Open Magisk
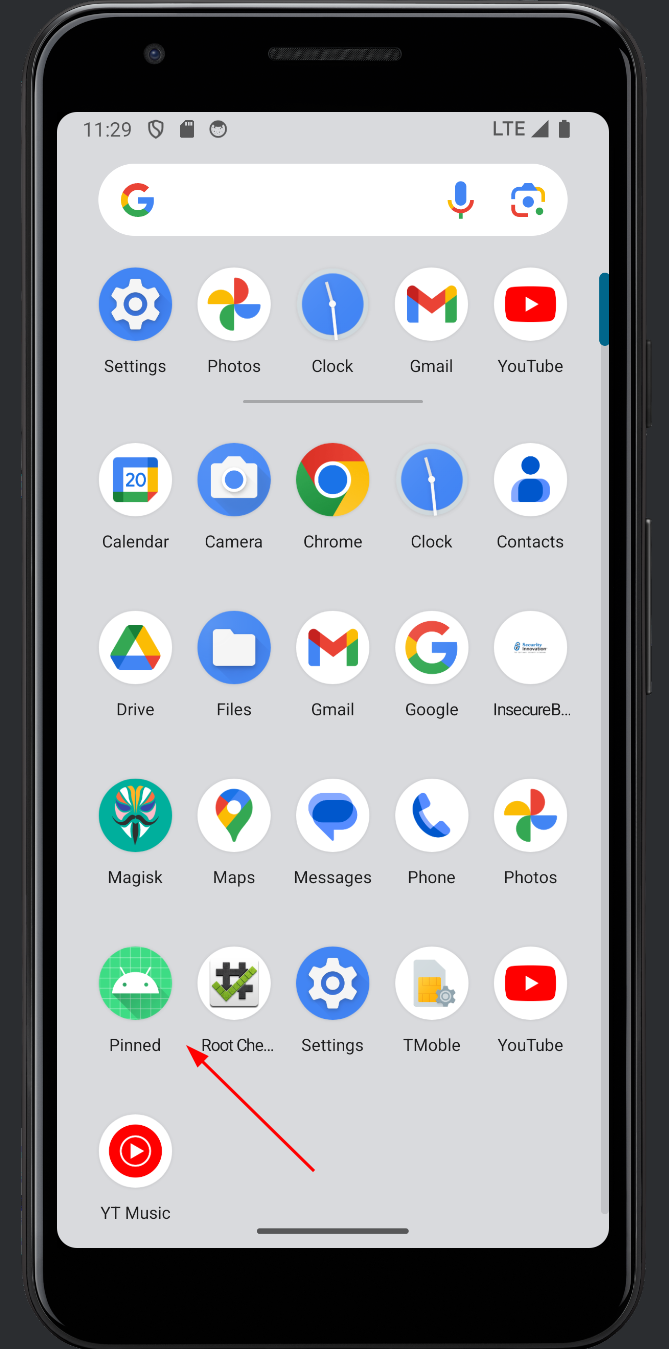Image resolution: width=669 pixels, height=1349 pixels. point(135,817)
